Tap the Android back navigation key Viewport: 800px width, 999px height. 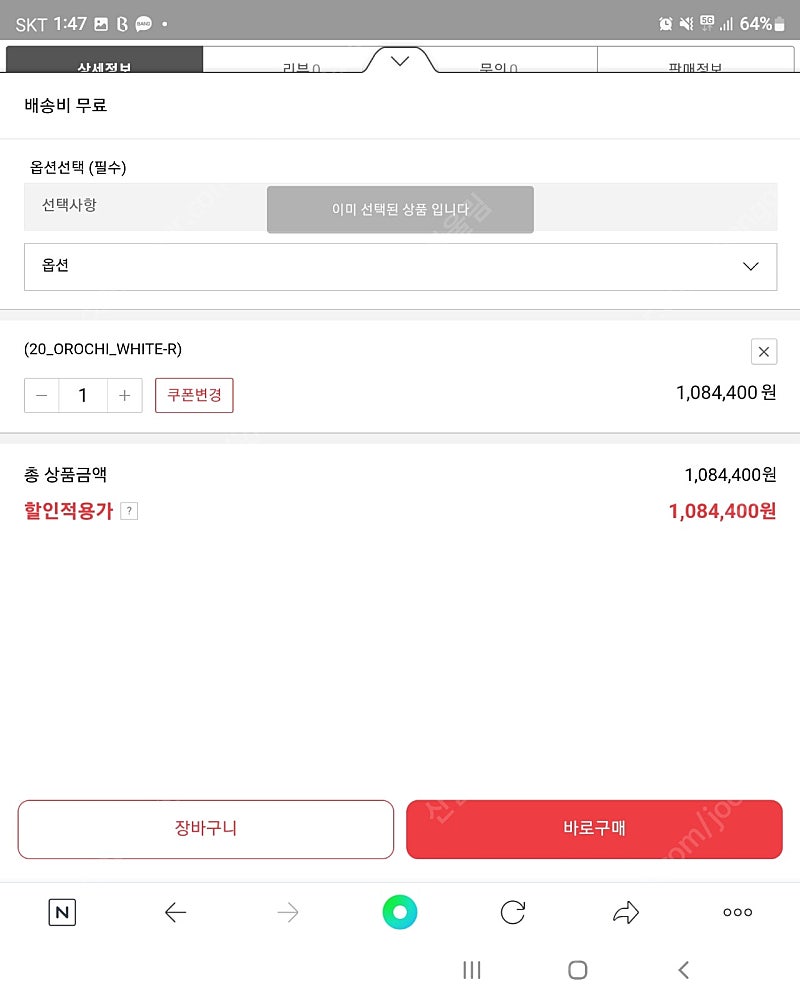click(683, 970)
